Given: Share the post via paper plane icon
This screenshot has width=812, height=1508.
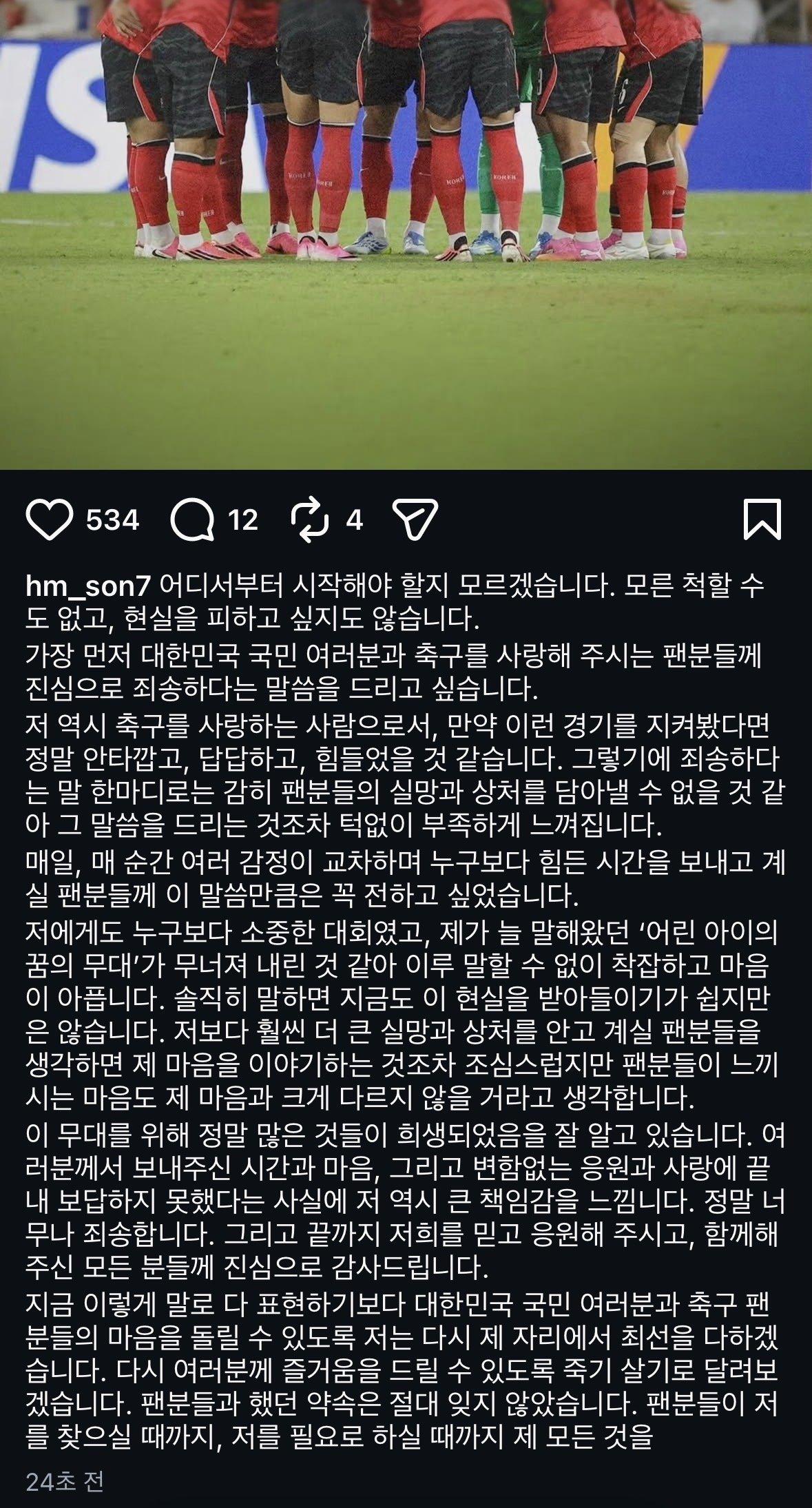Looking at the screenshot, I should click(x=415, y=519).
